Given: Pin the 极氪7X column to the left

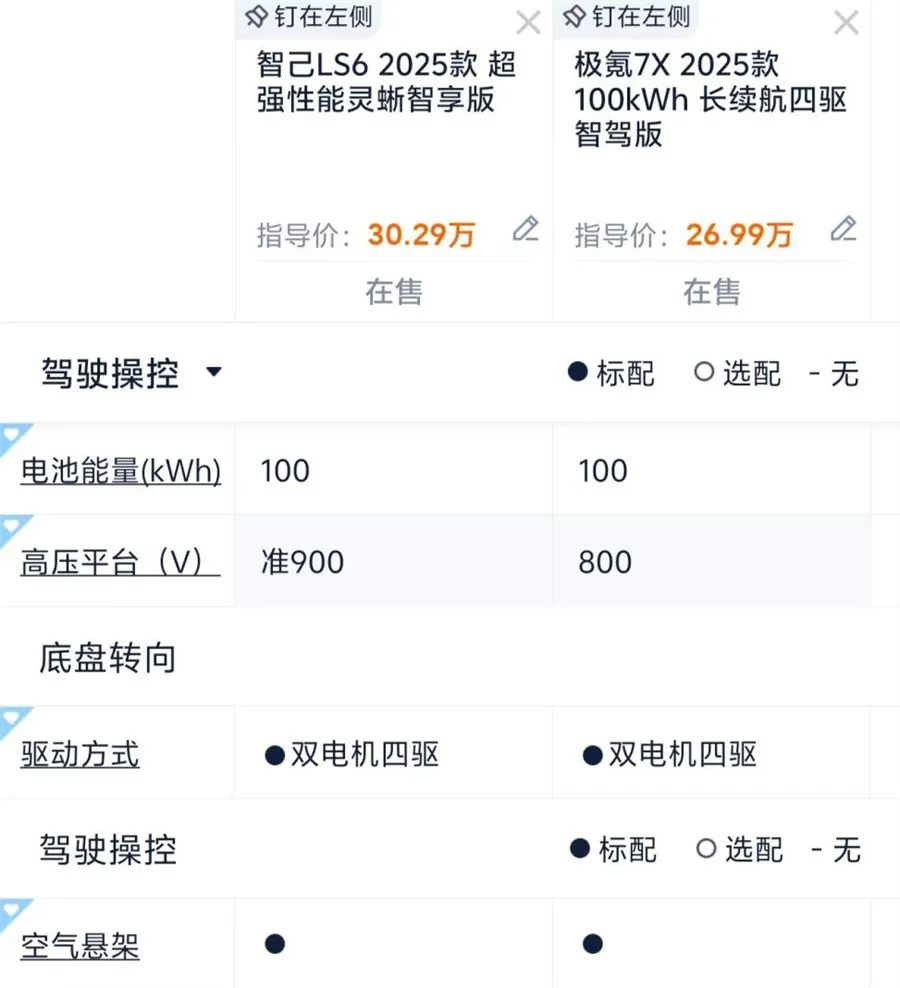Looking at the screenshot, I should click(626, 17).
